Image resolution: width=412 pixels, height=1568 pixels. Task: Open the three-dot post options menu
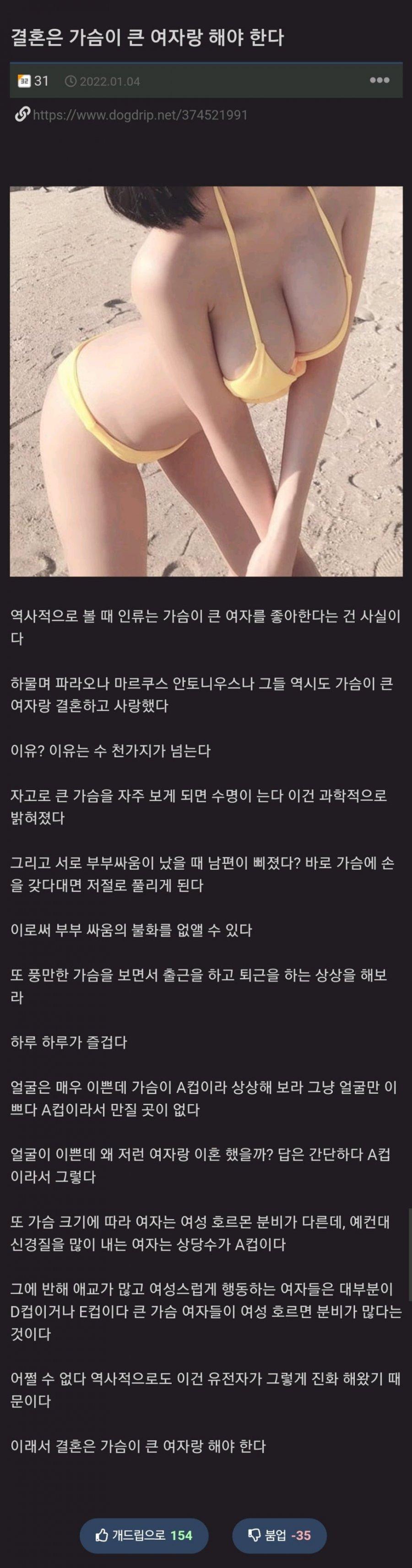(379, 81)
